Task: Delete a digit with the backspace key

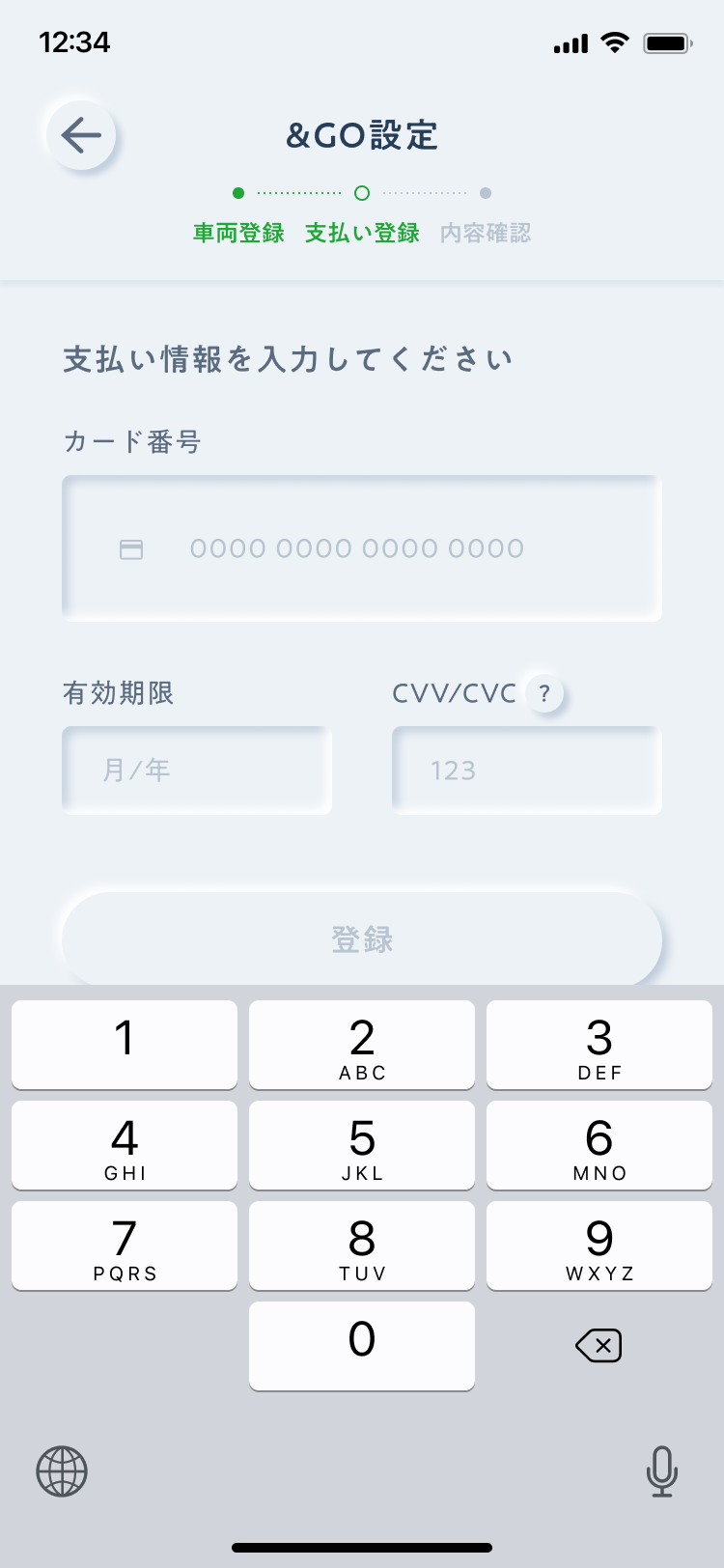Action: 599,1345
